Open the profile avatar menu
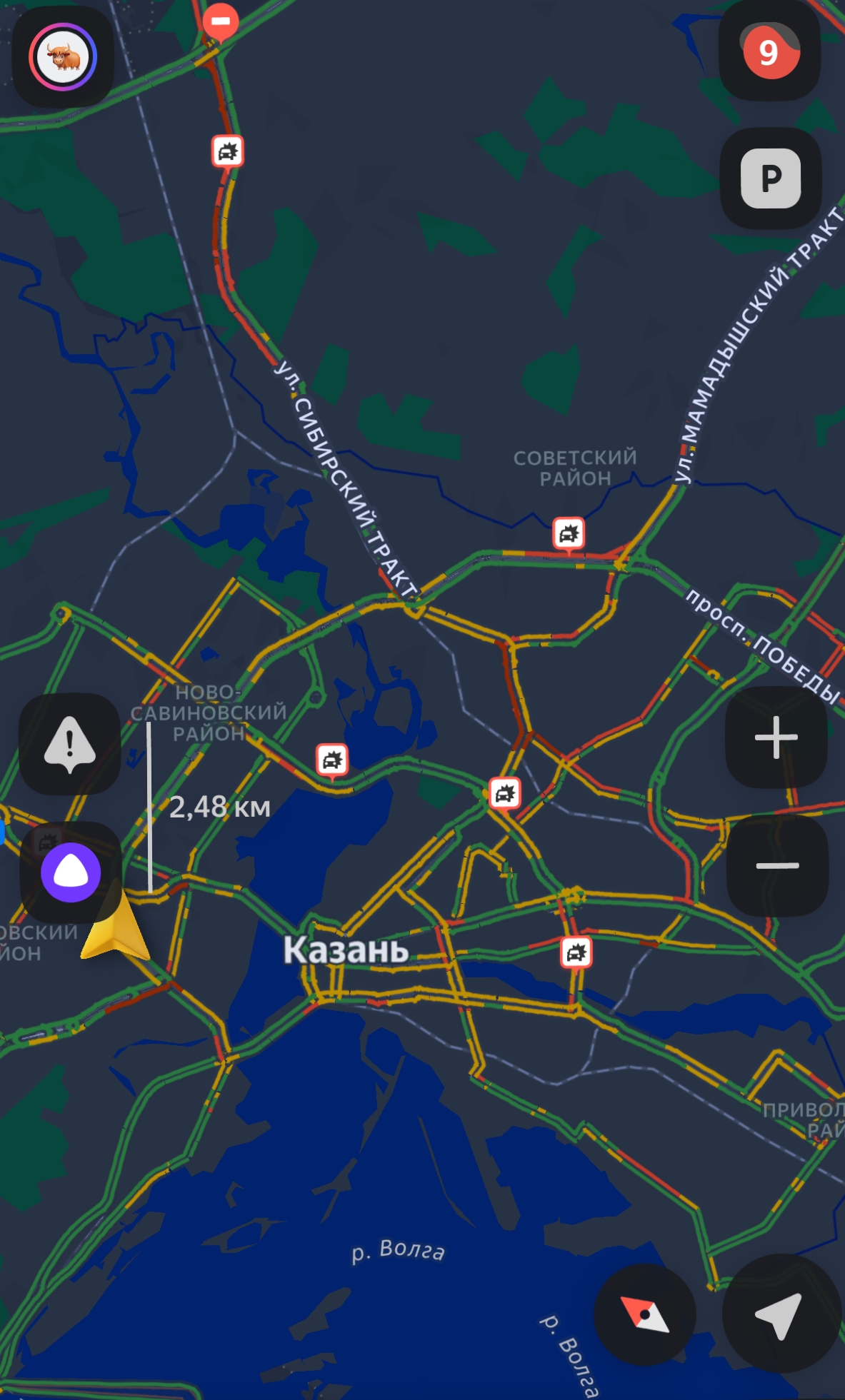Image resolution: width=845 pixels, height=1400 pixels. click(63, 57)
